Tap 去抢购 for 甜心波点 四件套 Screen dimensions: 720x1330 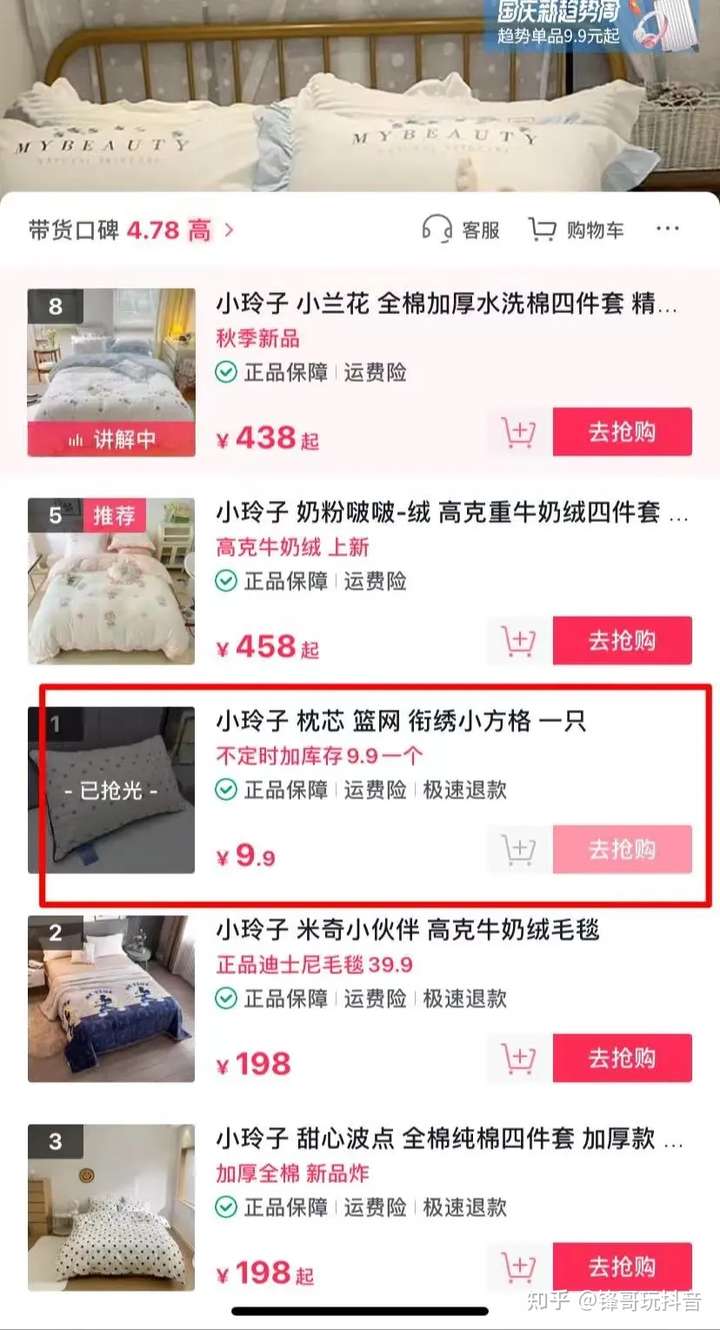[x=621, y=1267]
